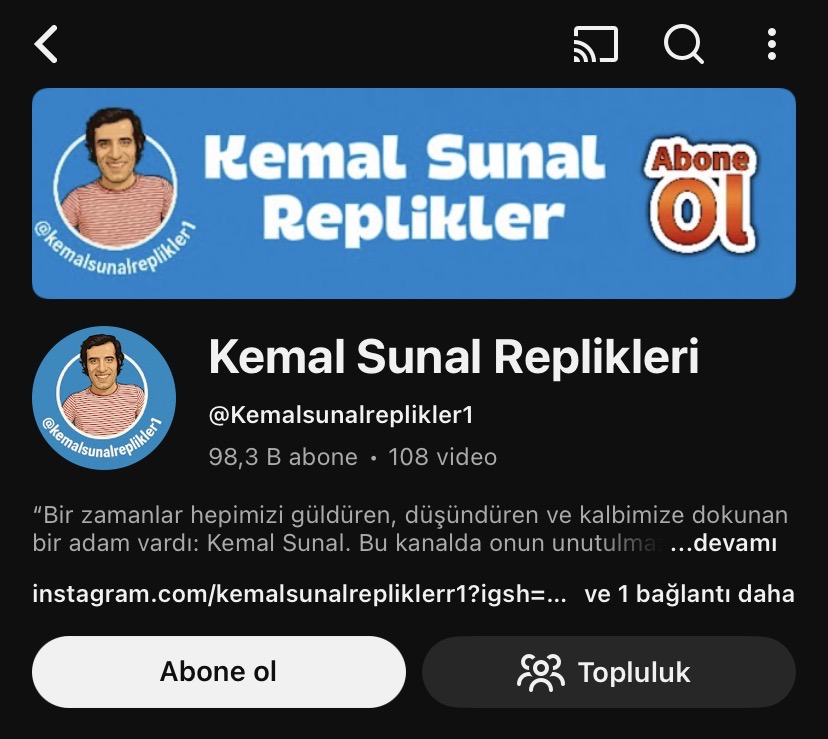Open the cast to device icon
828x739 pixels.
tap(595, 44)
